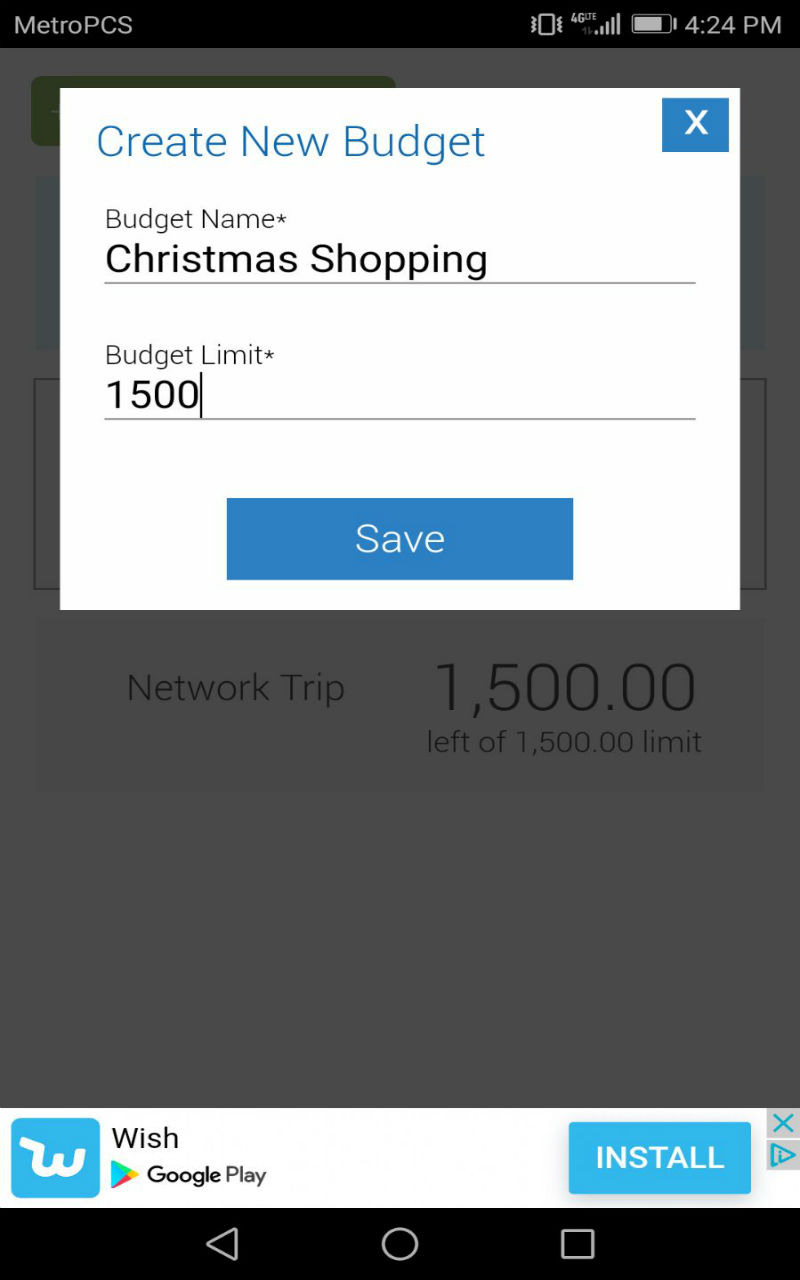Dismiss the Wish ad with its X
The height and width of the screenshot is (1280, 800).
(x=783, y=1122)
